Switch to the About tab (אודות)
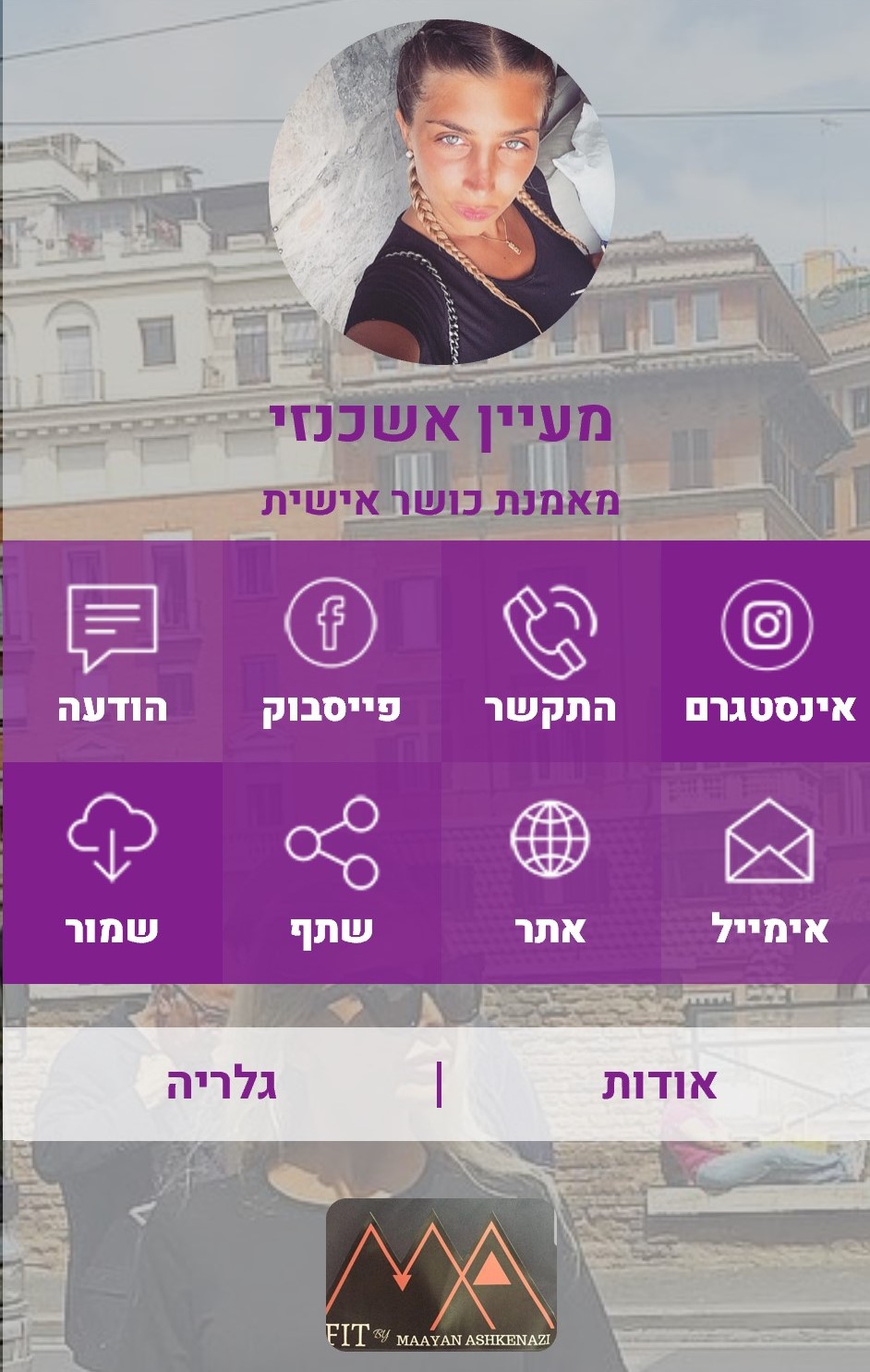 [x=659, y=1084]
